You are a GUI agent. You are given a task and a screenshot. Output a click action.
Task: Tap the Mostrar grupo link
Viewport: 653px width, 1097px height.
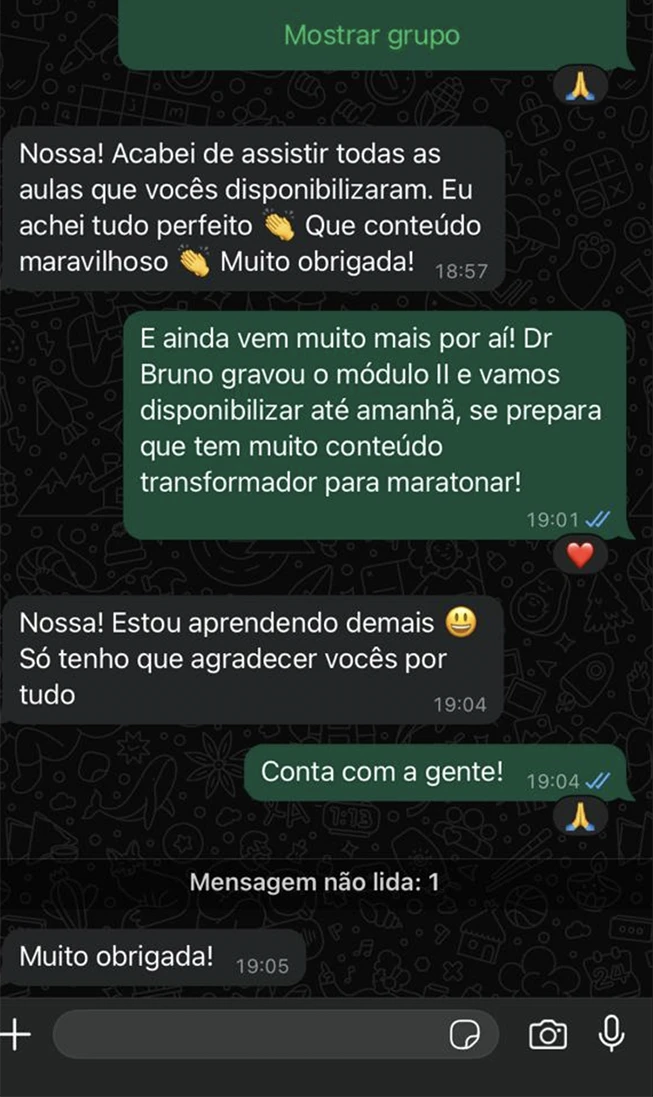pos(372,35)
